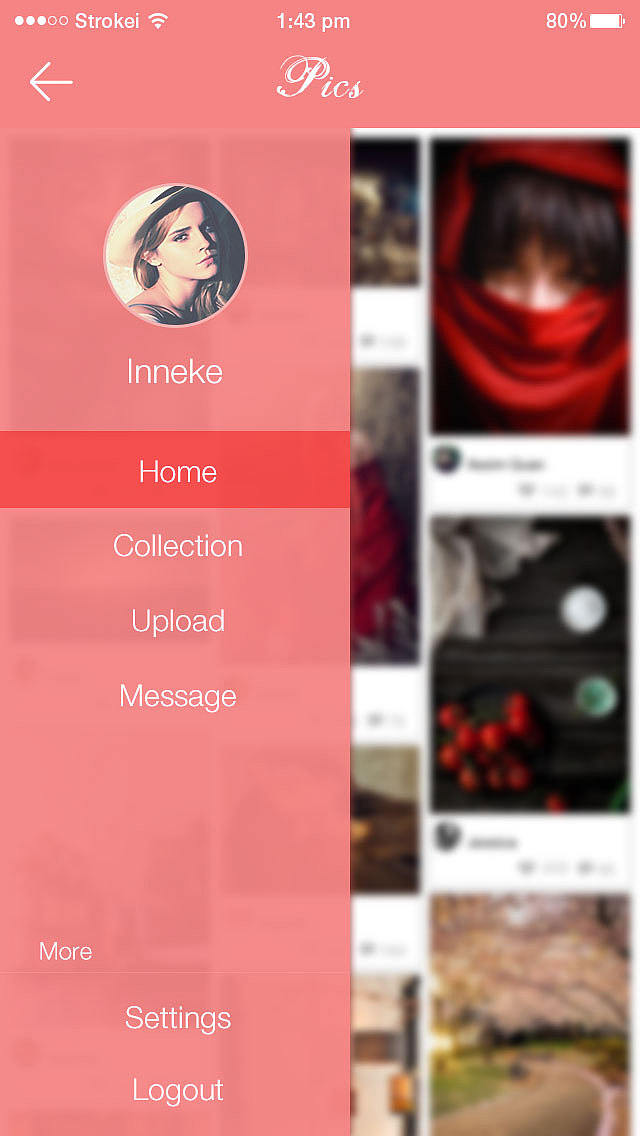The height and width of the screenshot is (1136, 640).
Task: View the red berries photo
Action: coord(530,664)
